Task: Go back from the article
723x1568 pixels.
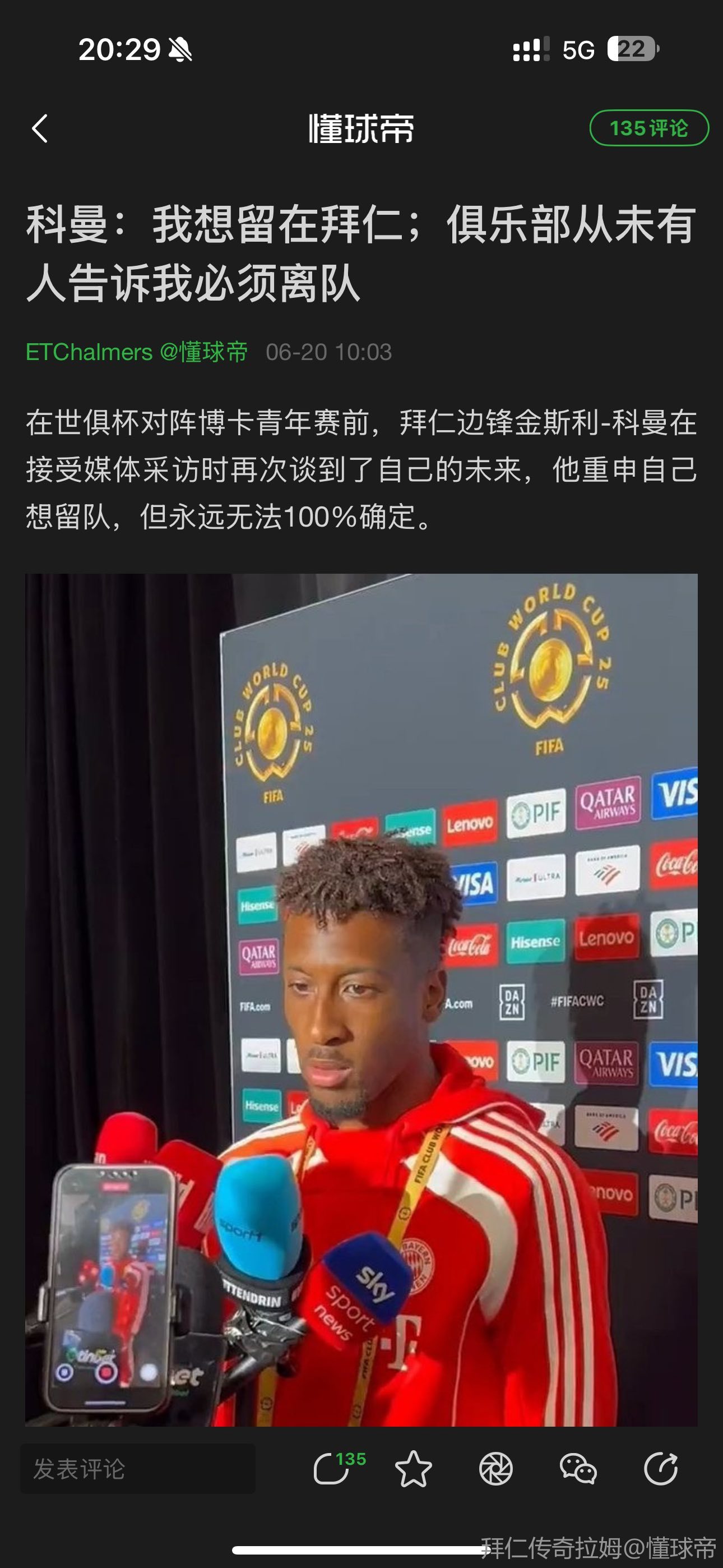Action: [40, 128]
